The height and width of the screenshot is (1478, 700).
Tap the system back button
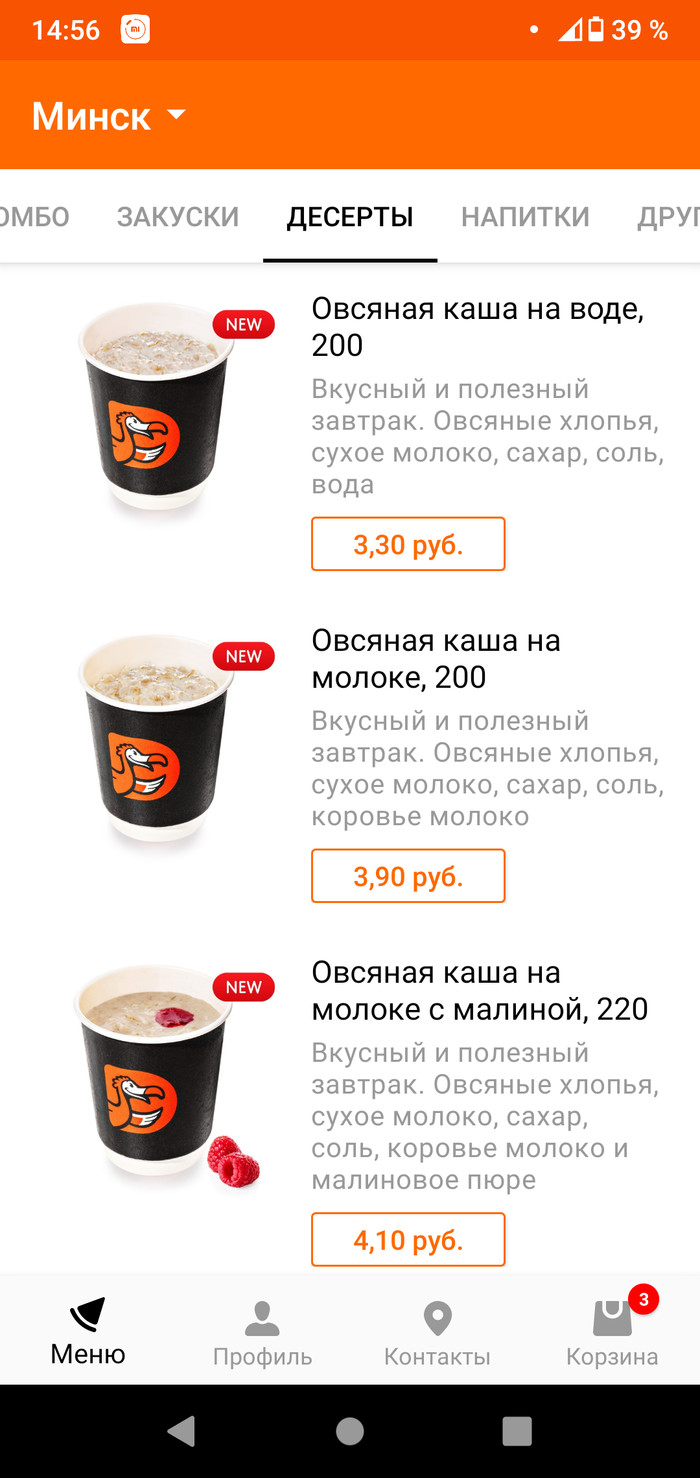point(182,1431)
